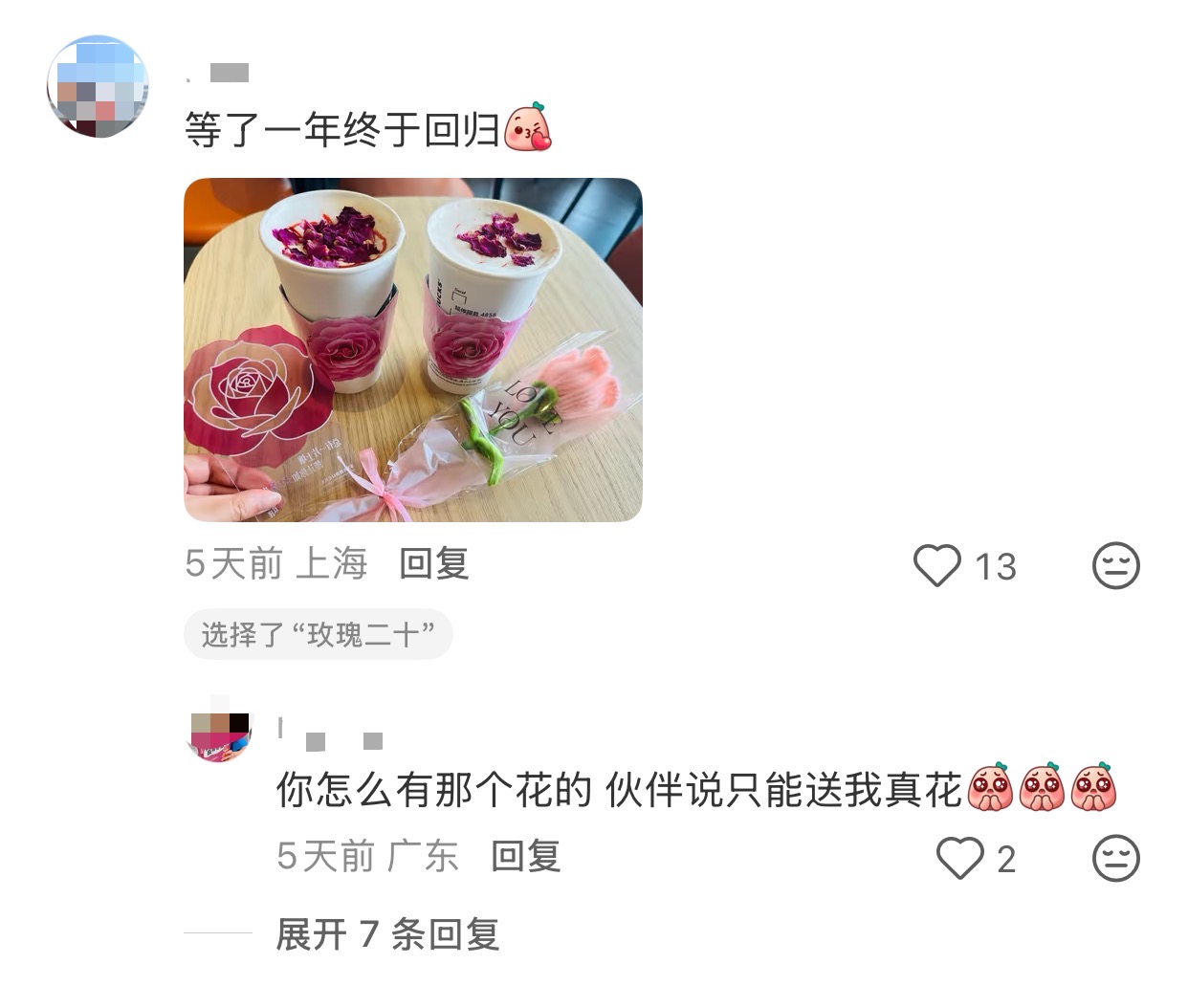The width and height of the screenshot is (1188, 1008).
Task: Dislike the Shanghai comment
Action: click(x=1115, y=565)
